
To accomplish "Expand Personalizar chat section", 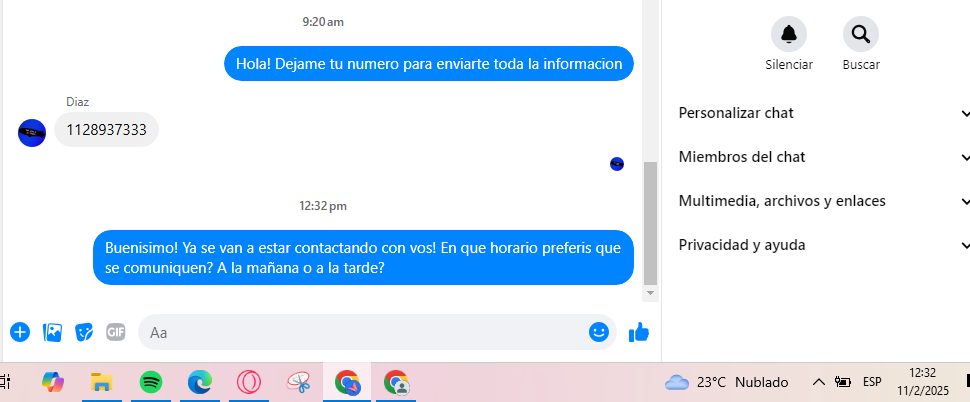I will coord(822,113).
